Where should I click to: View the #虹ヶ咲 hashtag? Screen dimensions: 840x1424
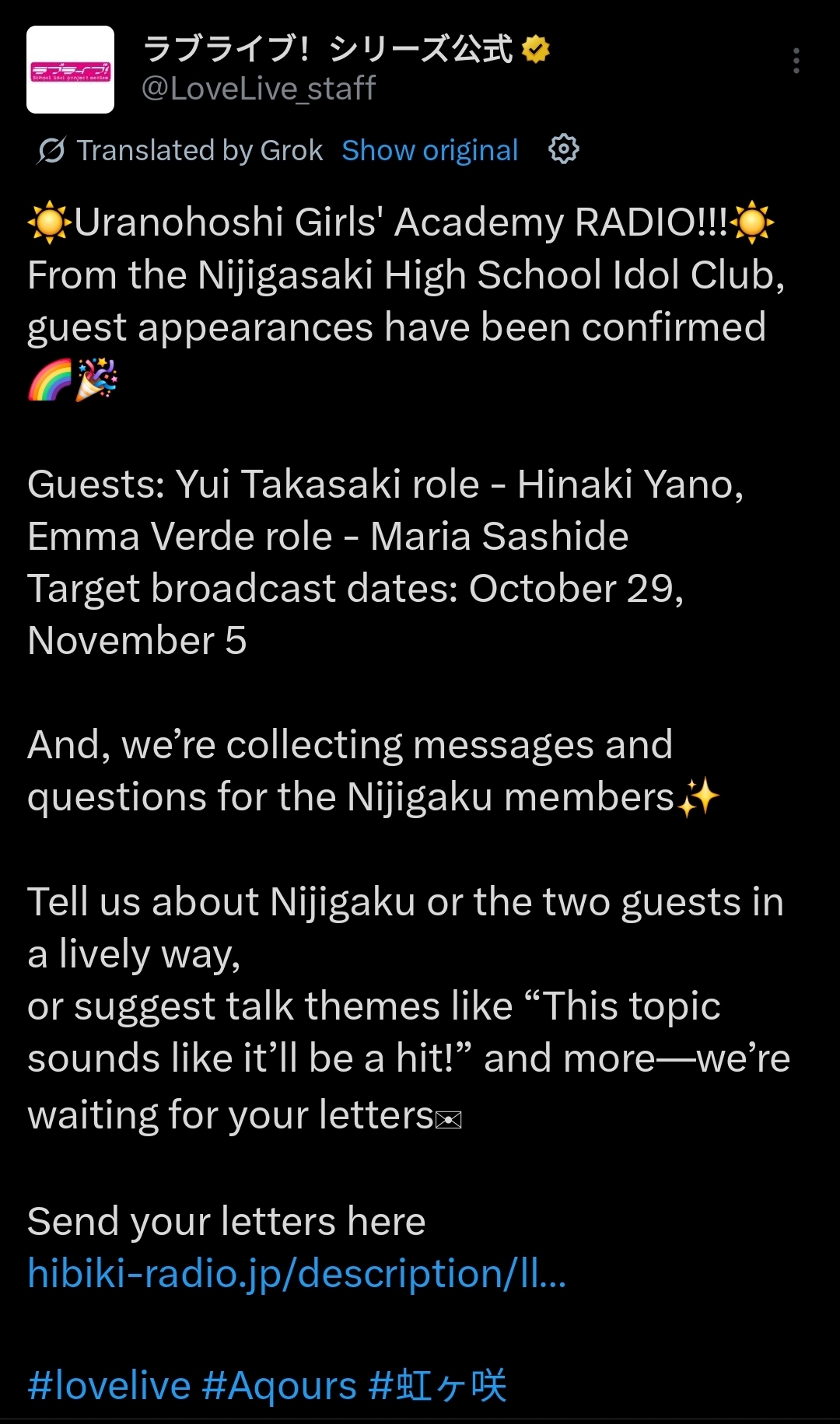pos(437,1385)
